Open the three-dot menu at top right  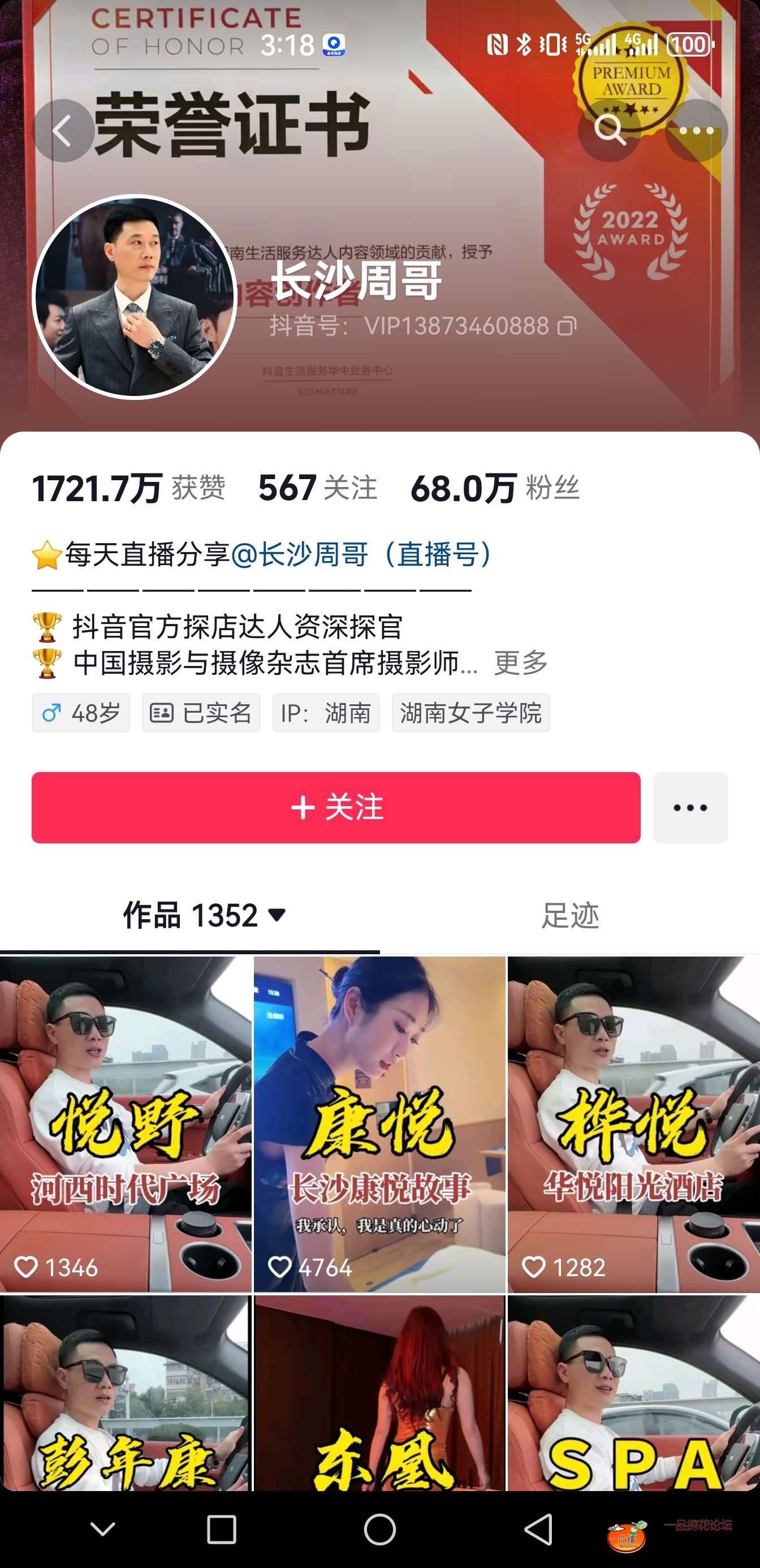click(x=691, y=130)
